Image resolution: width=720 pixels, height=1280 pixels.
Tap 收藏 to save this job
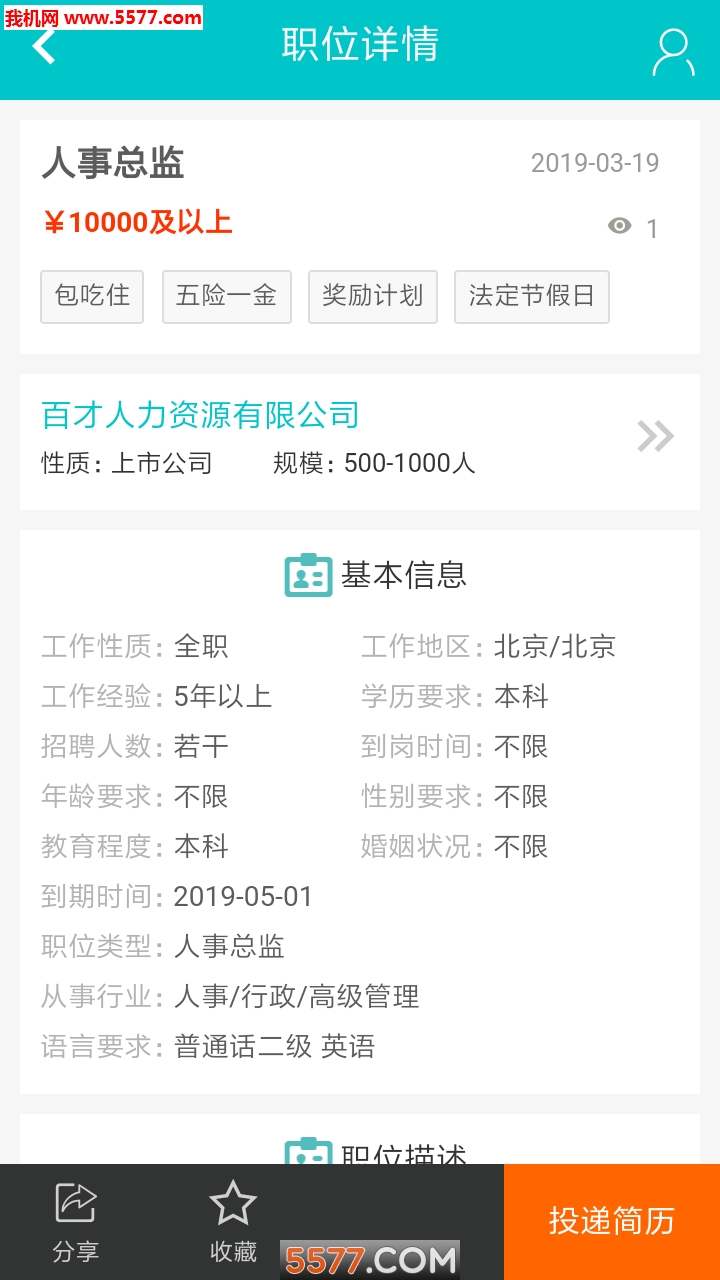click(x=233, y=1220)
